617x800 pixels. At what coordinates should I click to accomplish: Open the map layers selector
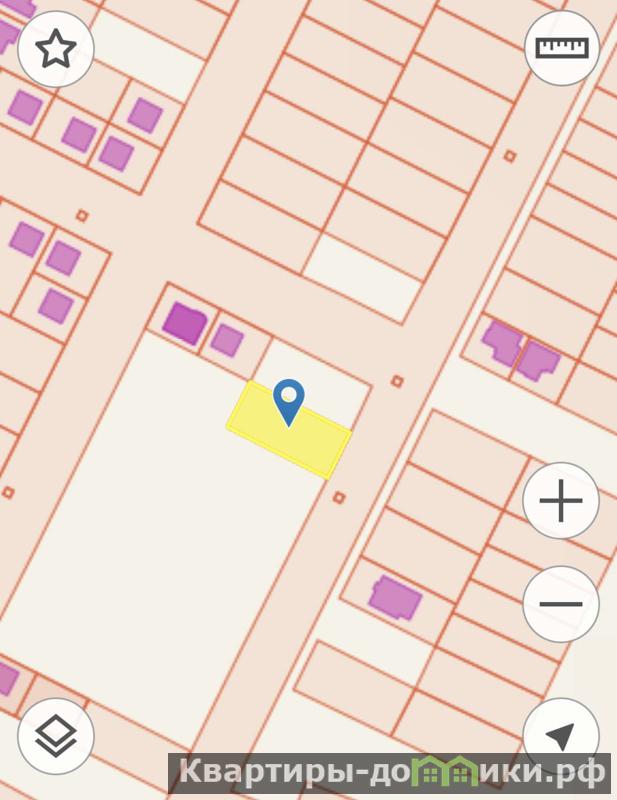[56, 736]
